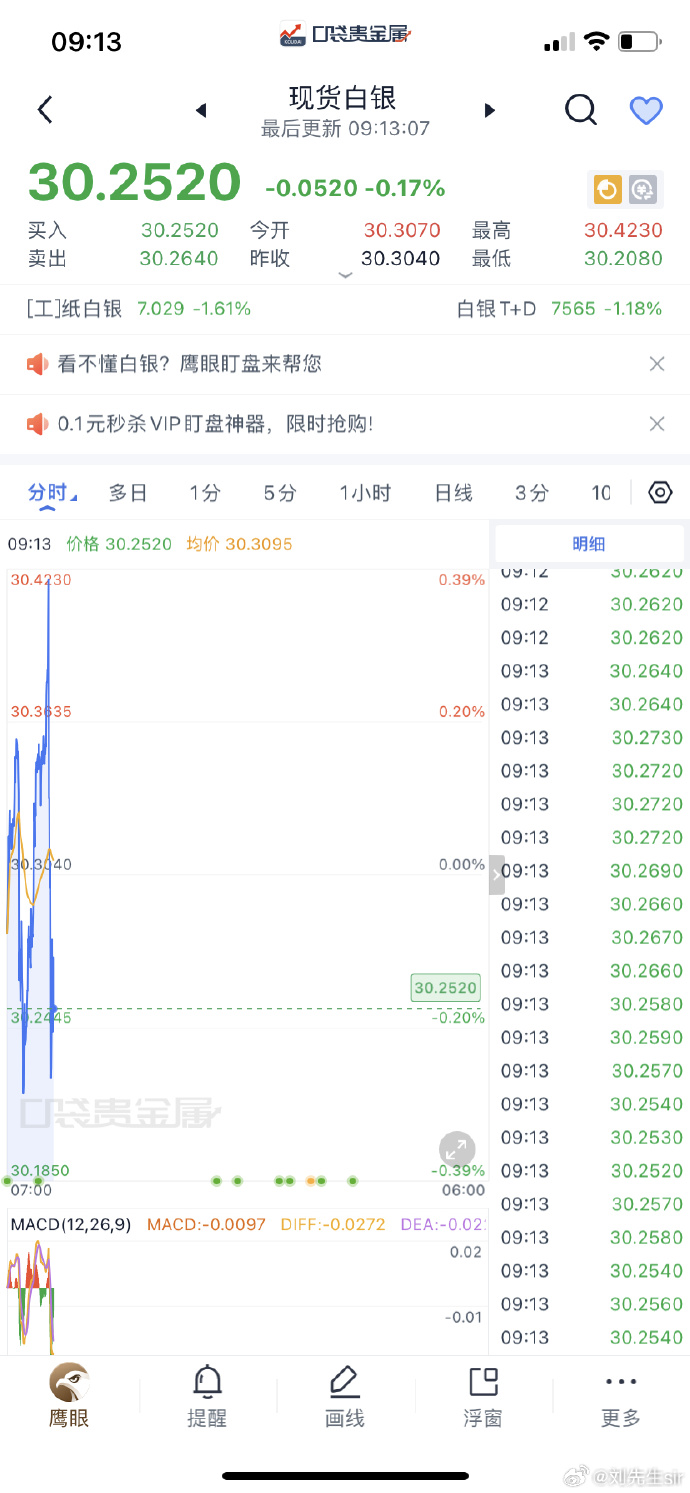Expand chart to full screen
This screenshot has width=690, height=1493.
click(456, 1149)
